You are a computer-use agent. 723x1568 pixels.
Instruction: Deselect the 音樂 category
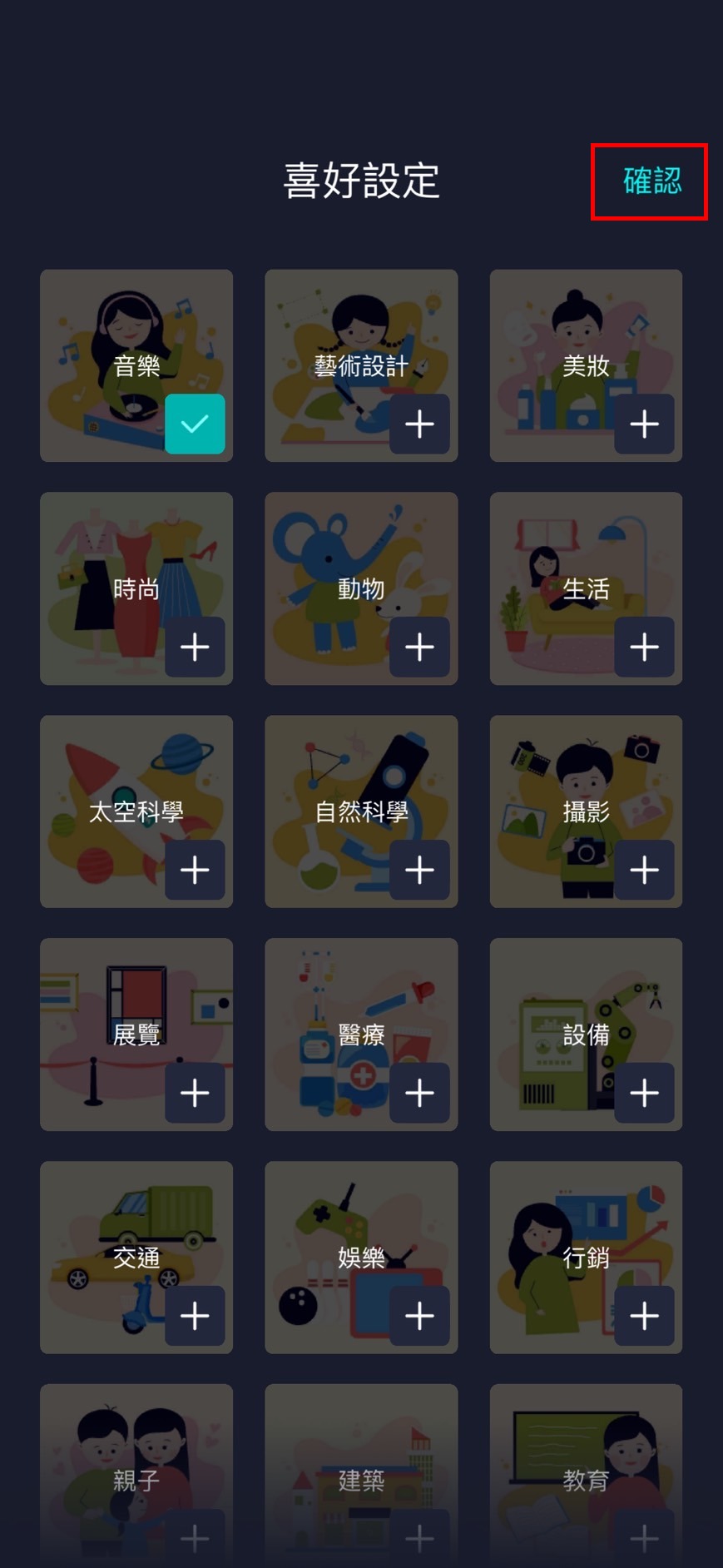point(195,424)
